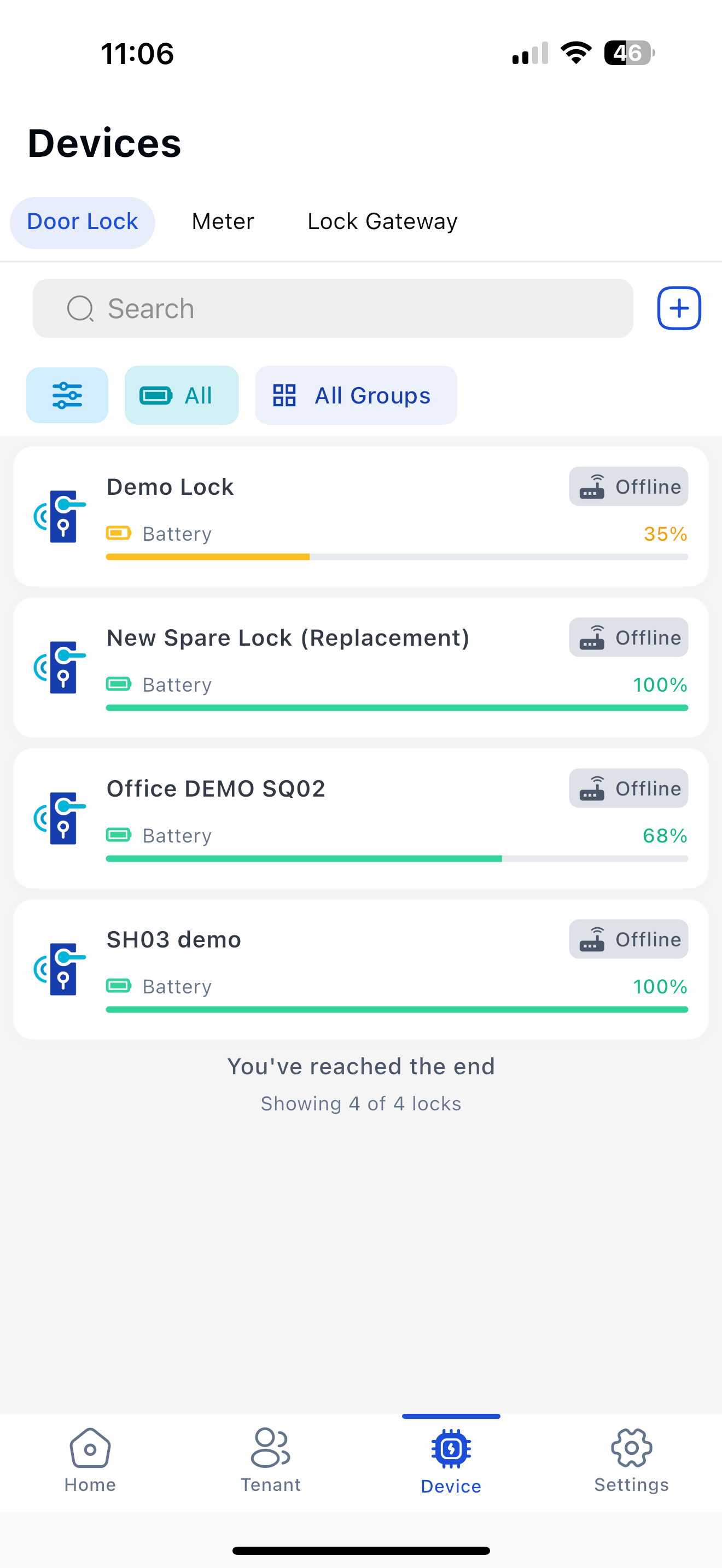The height and width of the screenshot is (1568, 722).
Task: Open the Office DEMO SQ02 lock
Action: pyautogui.click(x=361, y=818)
